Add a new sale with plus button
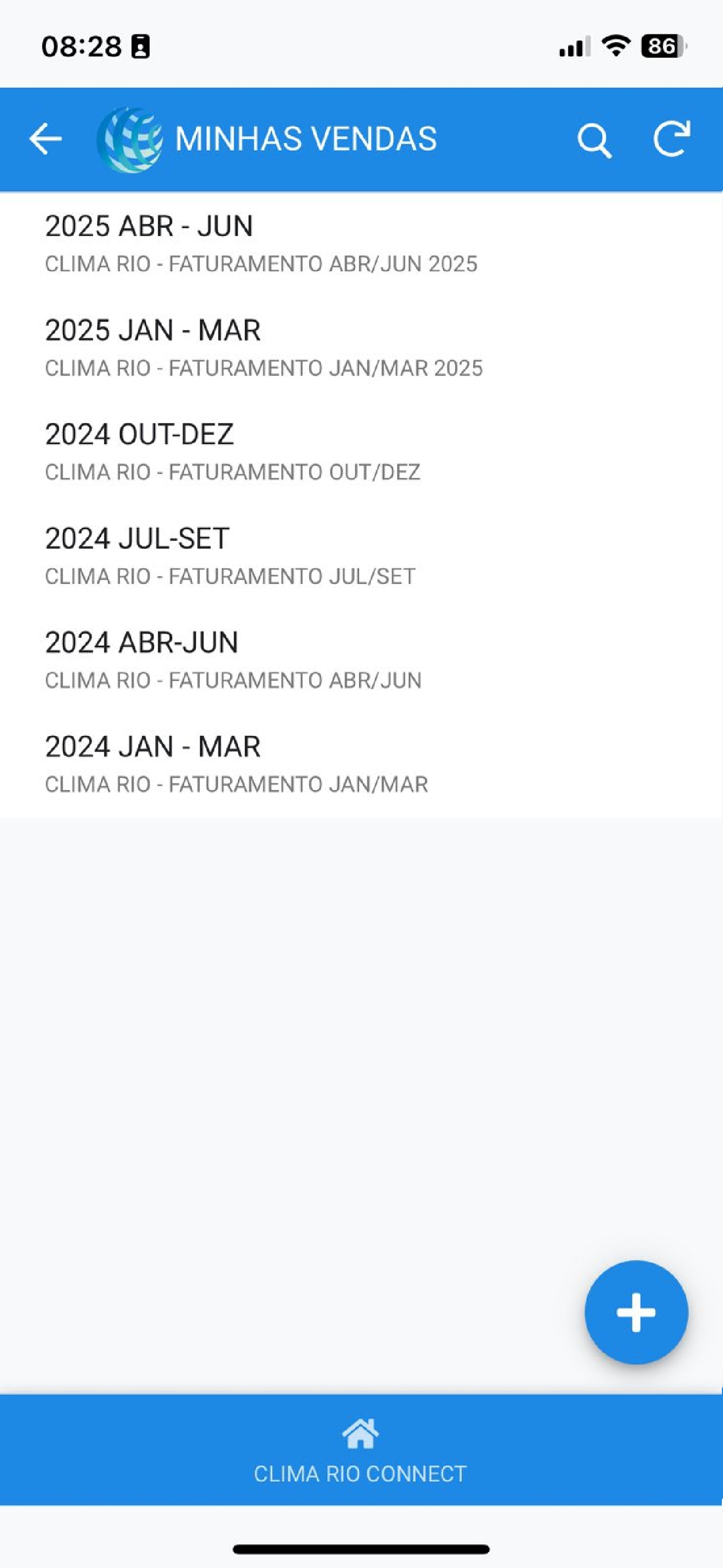 pos(636,1312)
